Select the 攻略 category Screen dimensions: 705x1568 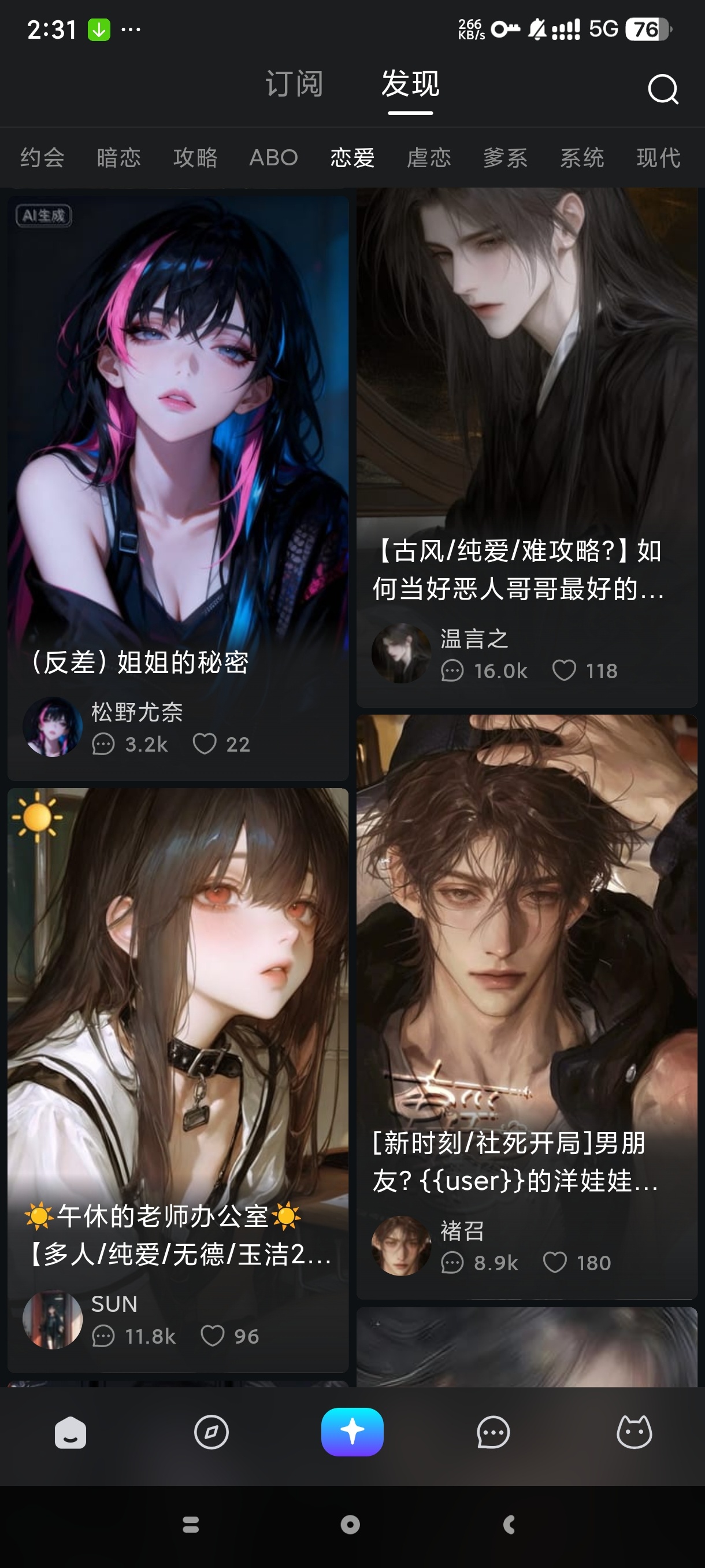tap(195, 158)
